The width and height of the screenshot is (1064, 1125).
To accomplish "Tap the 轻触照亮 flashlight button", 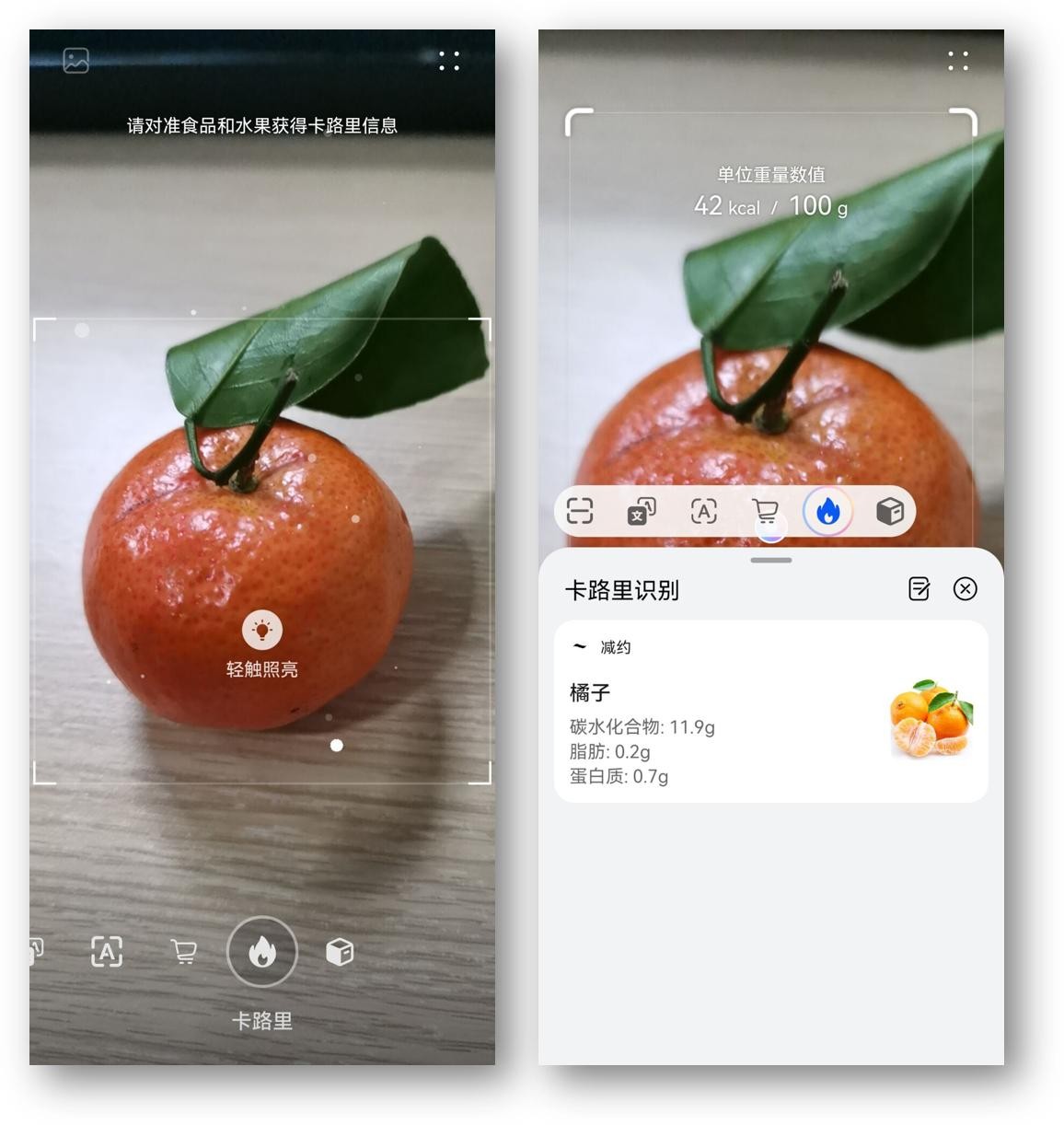I will [x=262, y=631].
